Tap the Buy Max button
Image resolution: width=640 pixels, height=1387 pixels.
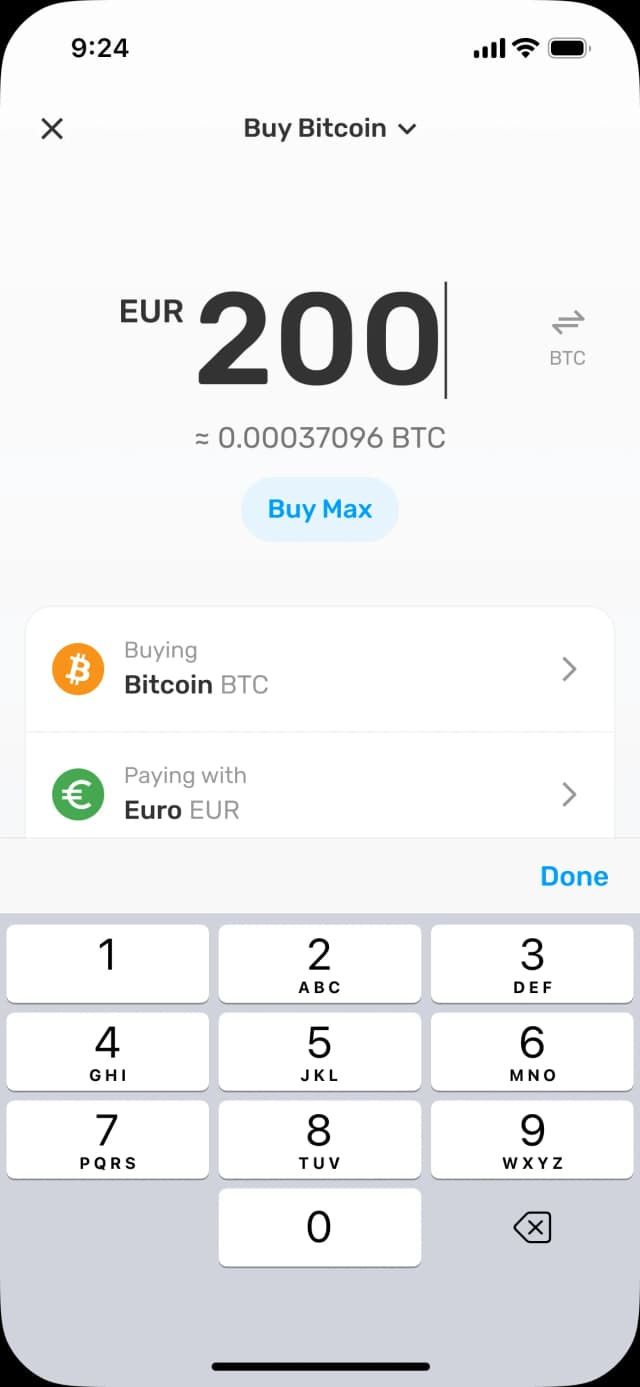pos(320,509)
